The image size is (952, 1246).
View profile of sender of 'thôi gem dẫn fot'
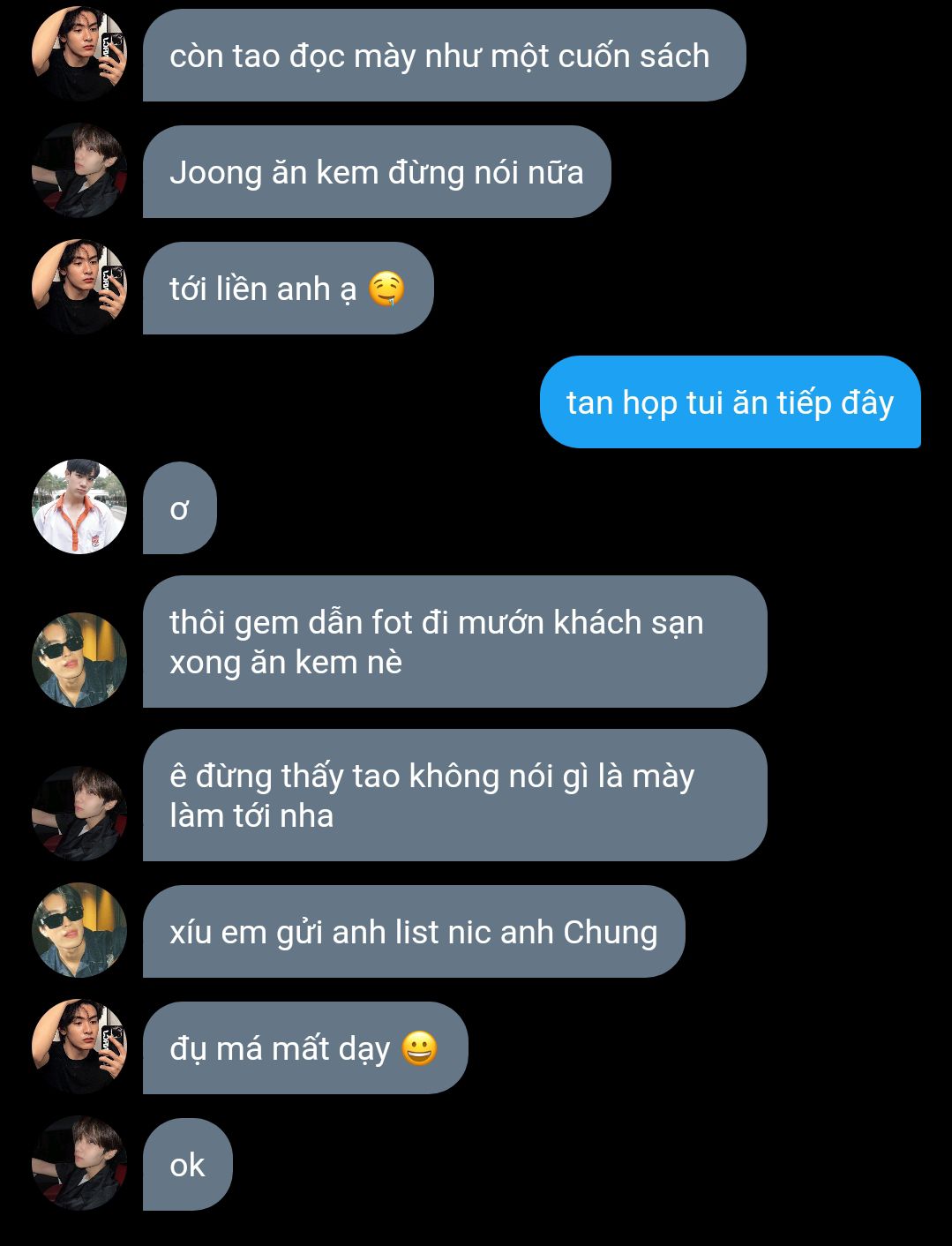pos(79,660)
